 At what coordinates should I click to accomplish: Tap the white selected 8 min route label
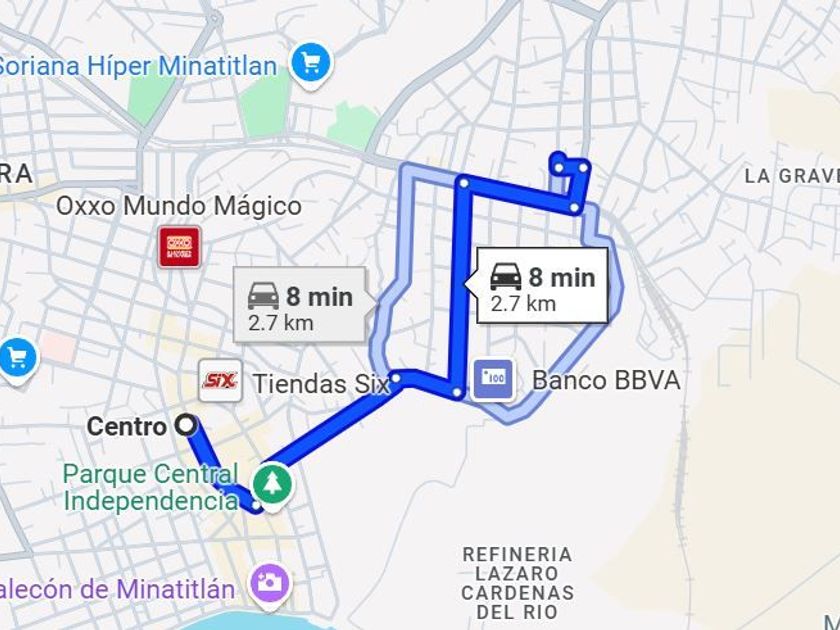pos(542,285)
